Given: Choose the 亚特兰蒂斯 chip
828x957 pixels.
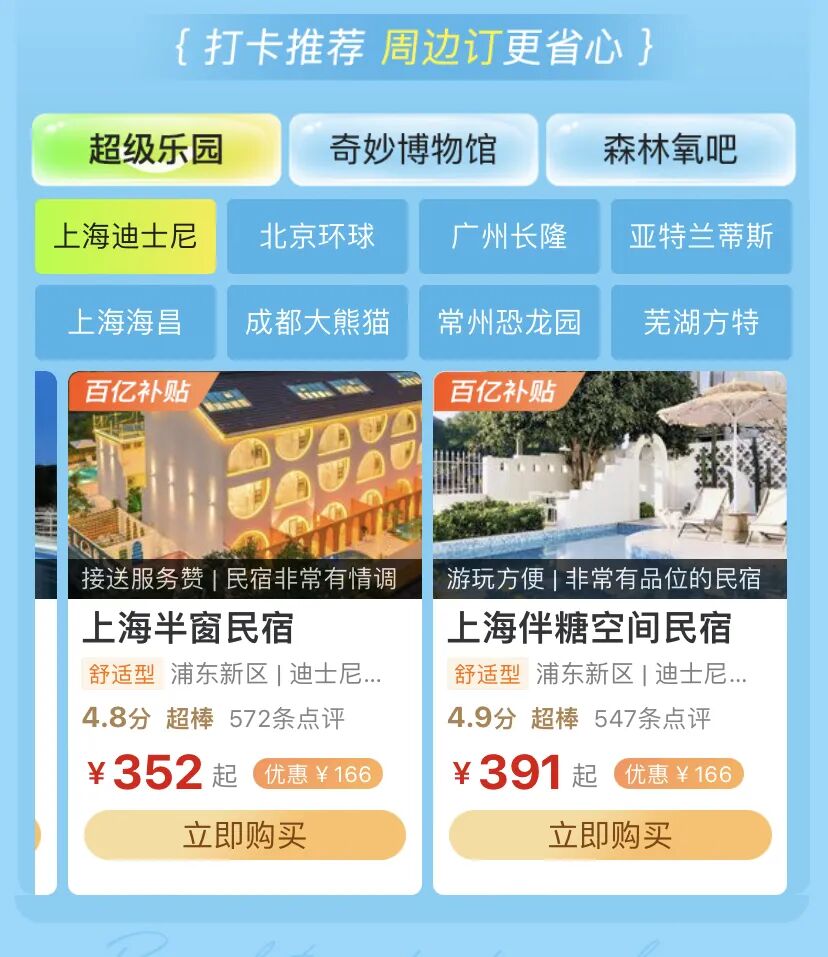Looking at the screenshot, I should click(701, 237).
